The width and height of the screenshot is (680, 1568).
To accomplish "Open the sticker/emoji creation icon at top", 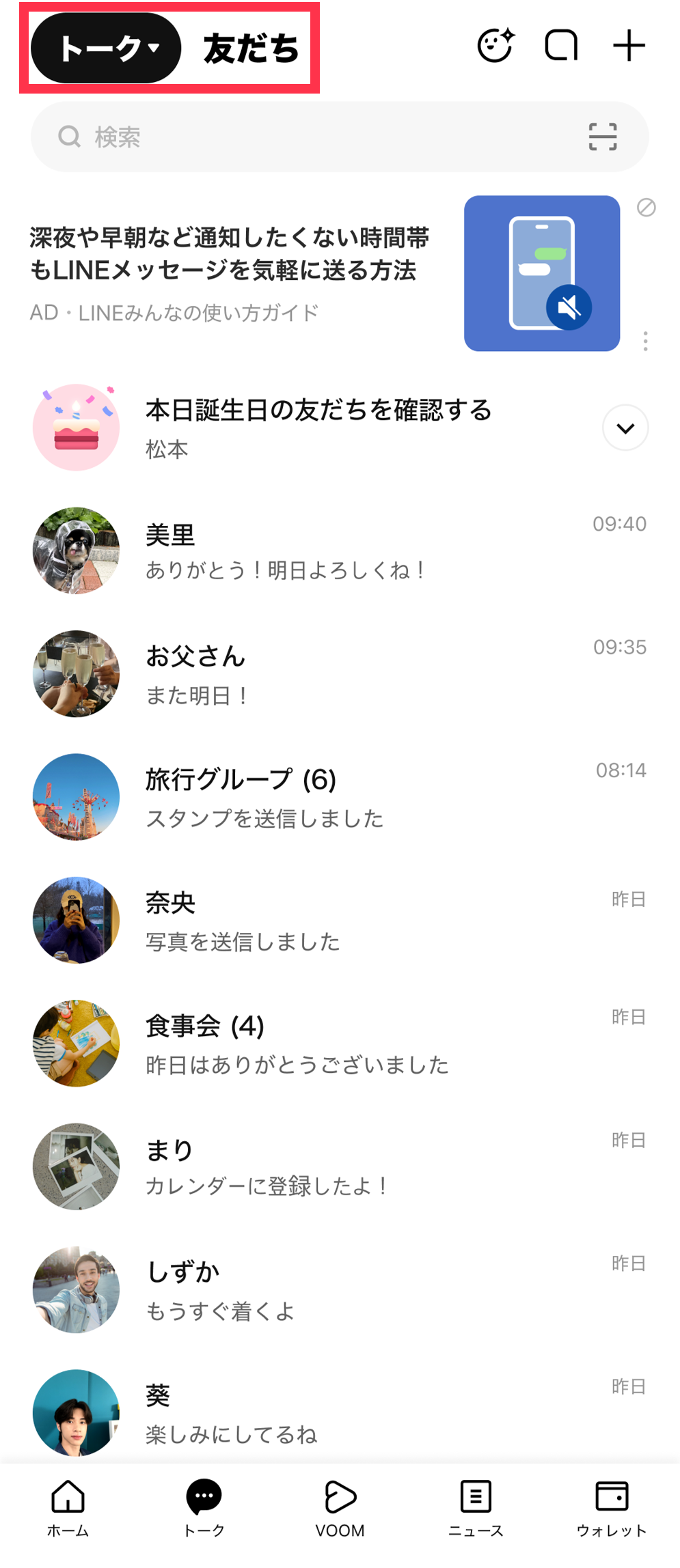I will click(x=496, y=45).
